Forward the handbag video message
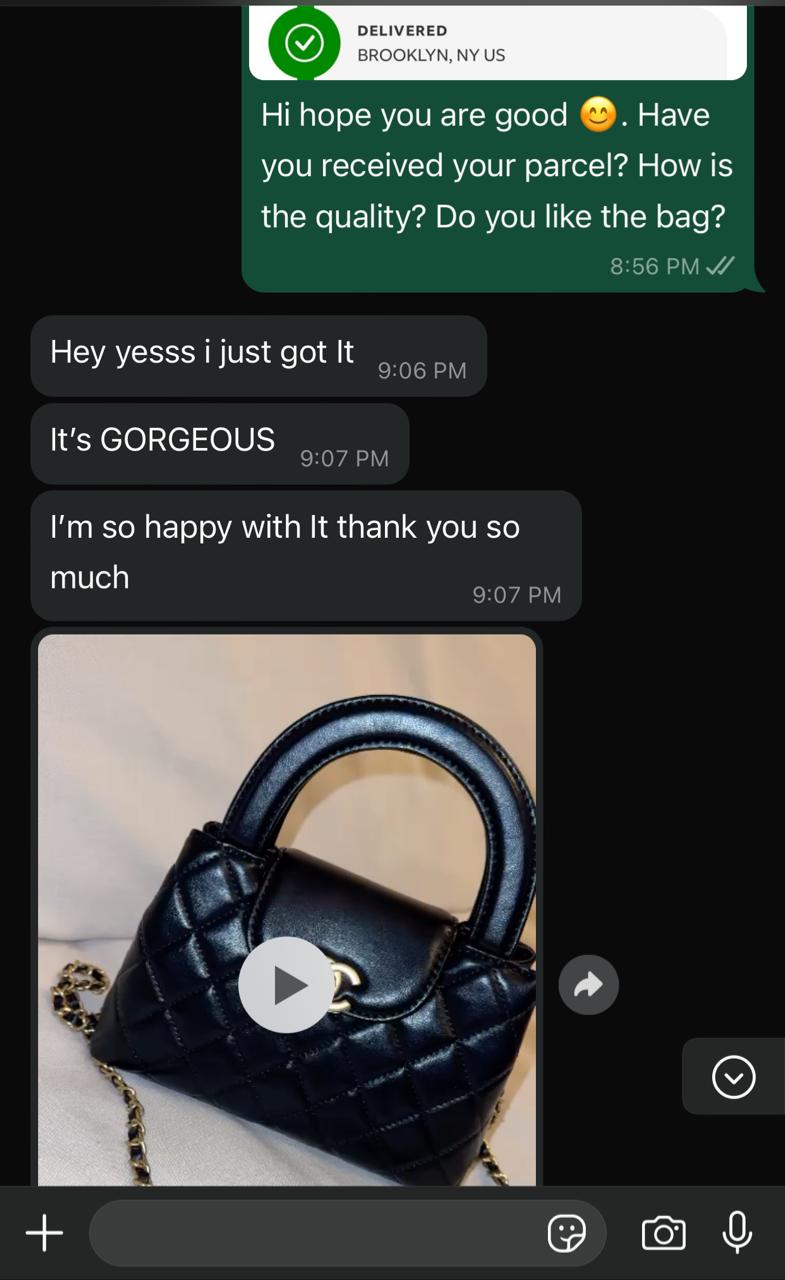785x1280 pixels. click(x=588, y=985)
